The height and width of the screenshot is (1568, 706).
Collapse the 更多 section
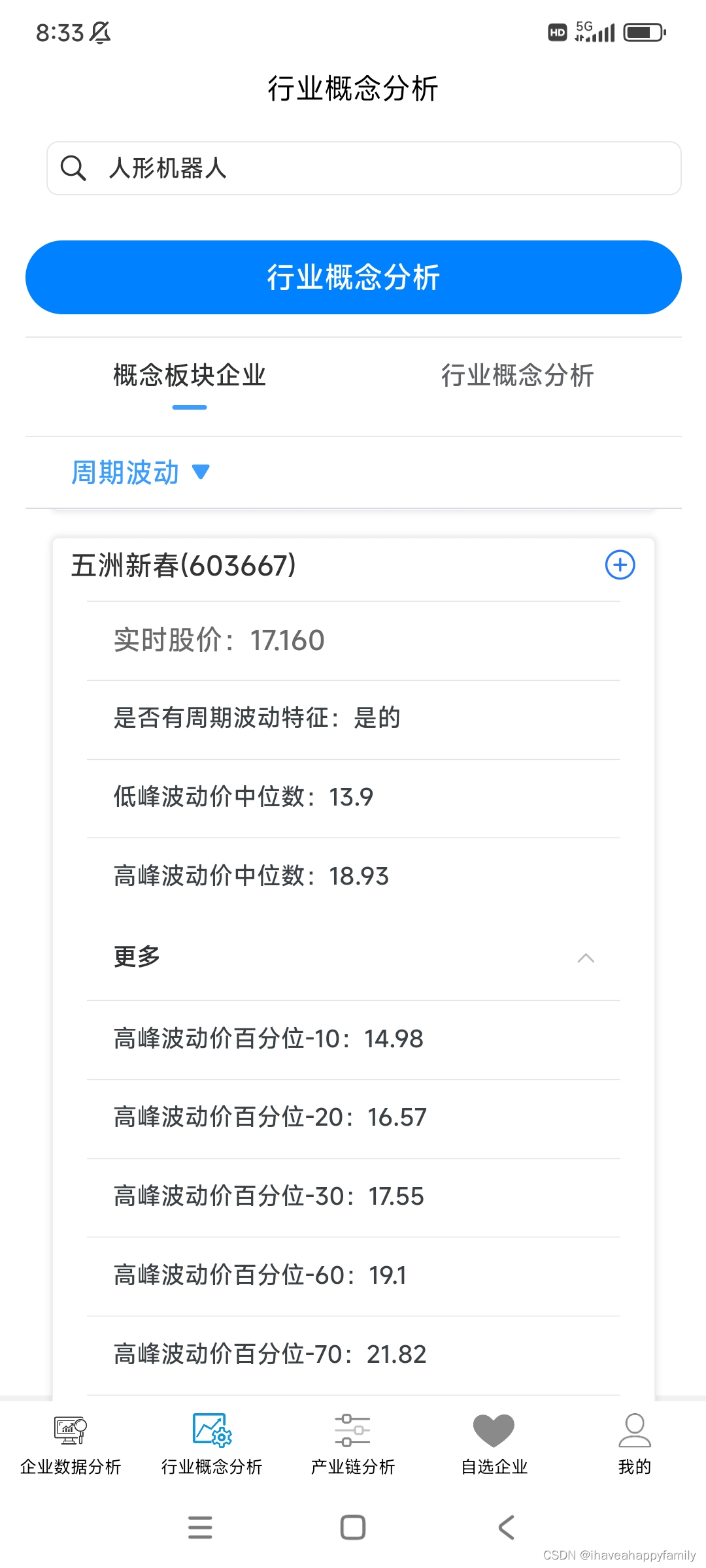click(x=585, y=958)
